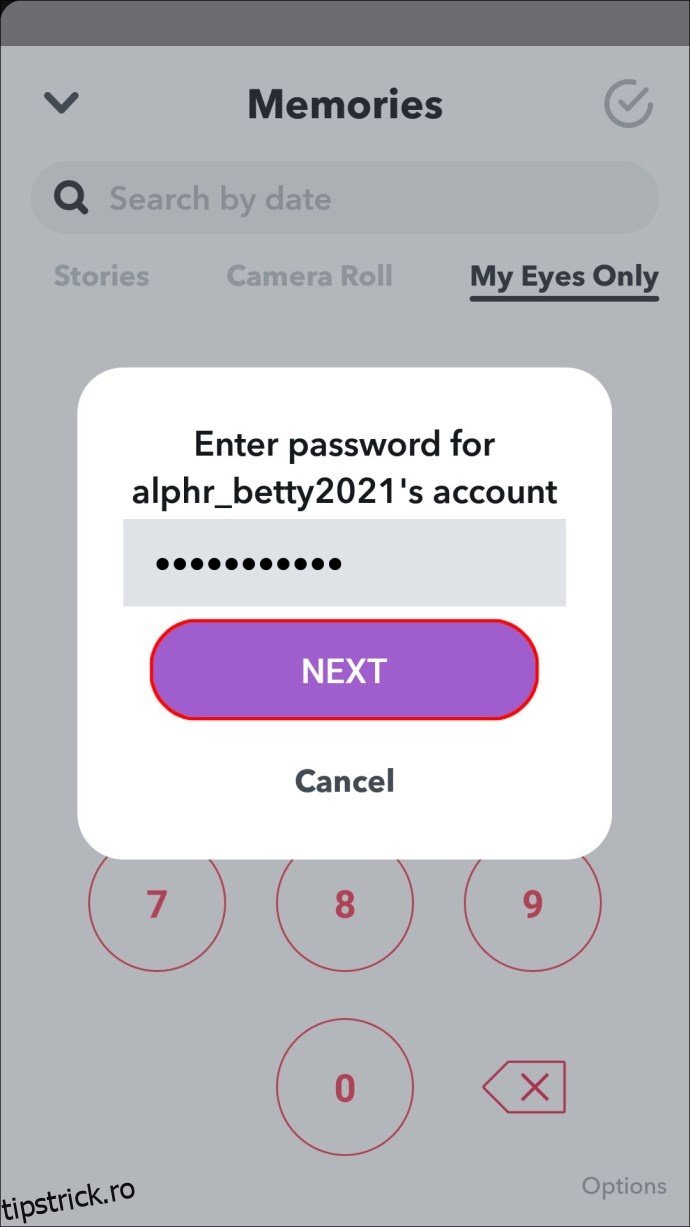Delete last digit with the backspace key
Viewport: 690px width, 1227px height.
click(x=526, y=1087)
